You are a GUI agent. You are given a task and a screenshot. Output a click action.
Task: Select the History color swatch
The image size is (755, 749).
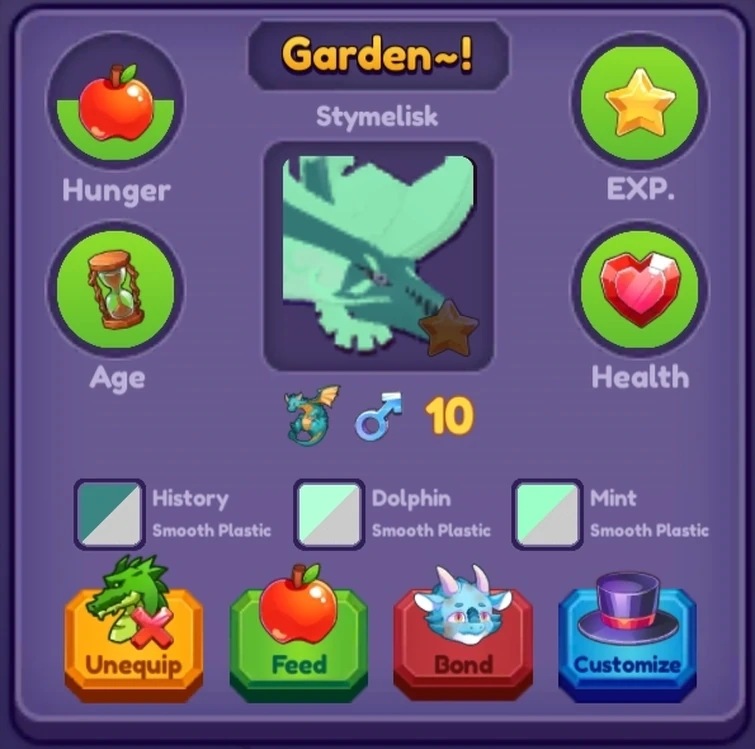[x=110, y=514]
